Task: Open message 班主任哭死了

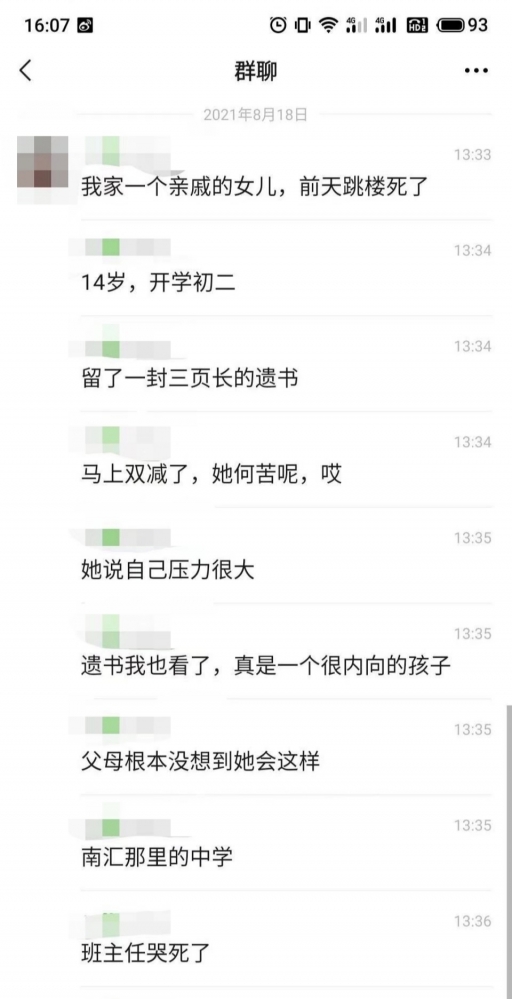Action: click(146, 954)
